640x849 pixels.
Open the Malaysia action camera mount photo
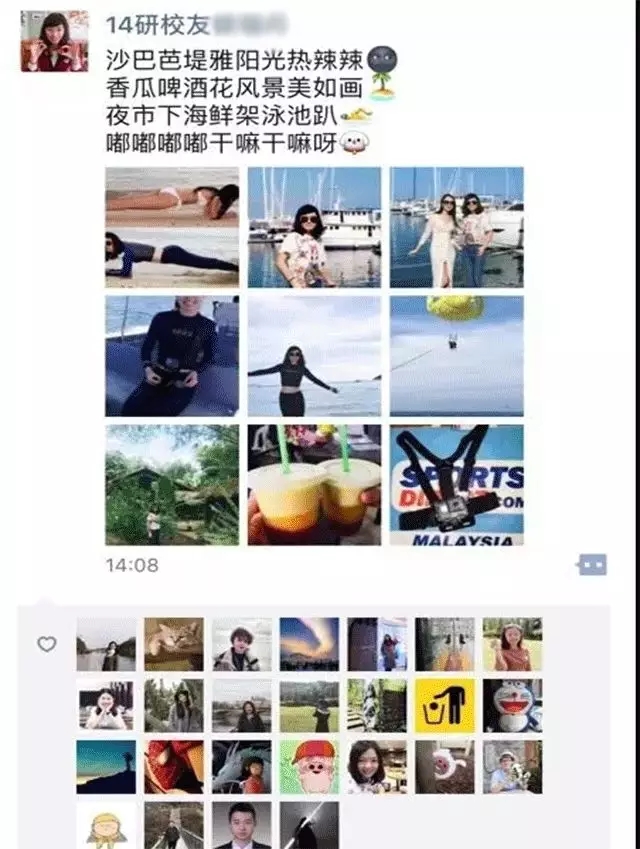(456, 485)
